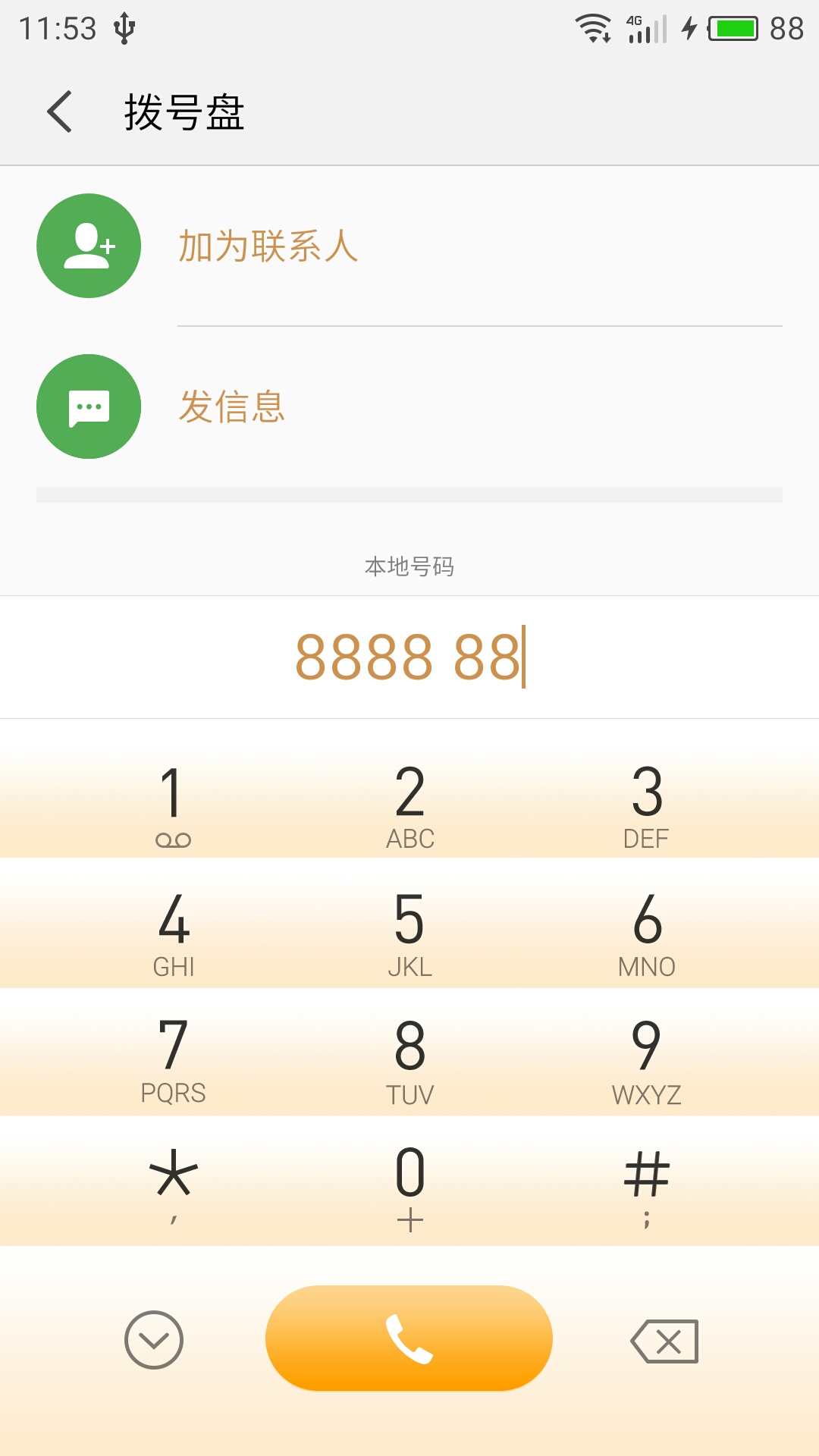Delete the last digit with backspace
This screenshot has width=819, height=1456.
coord(665,1341)
